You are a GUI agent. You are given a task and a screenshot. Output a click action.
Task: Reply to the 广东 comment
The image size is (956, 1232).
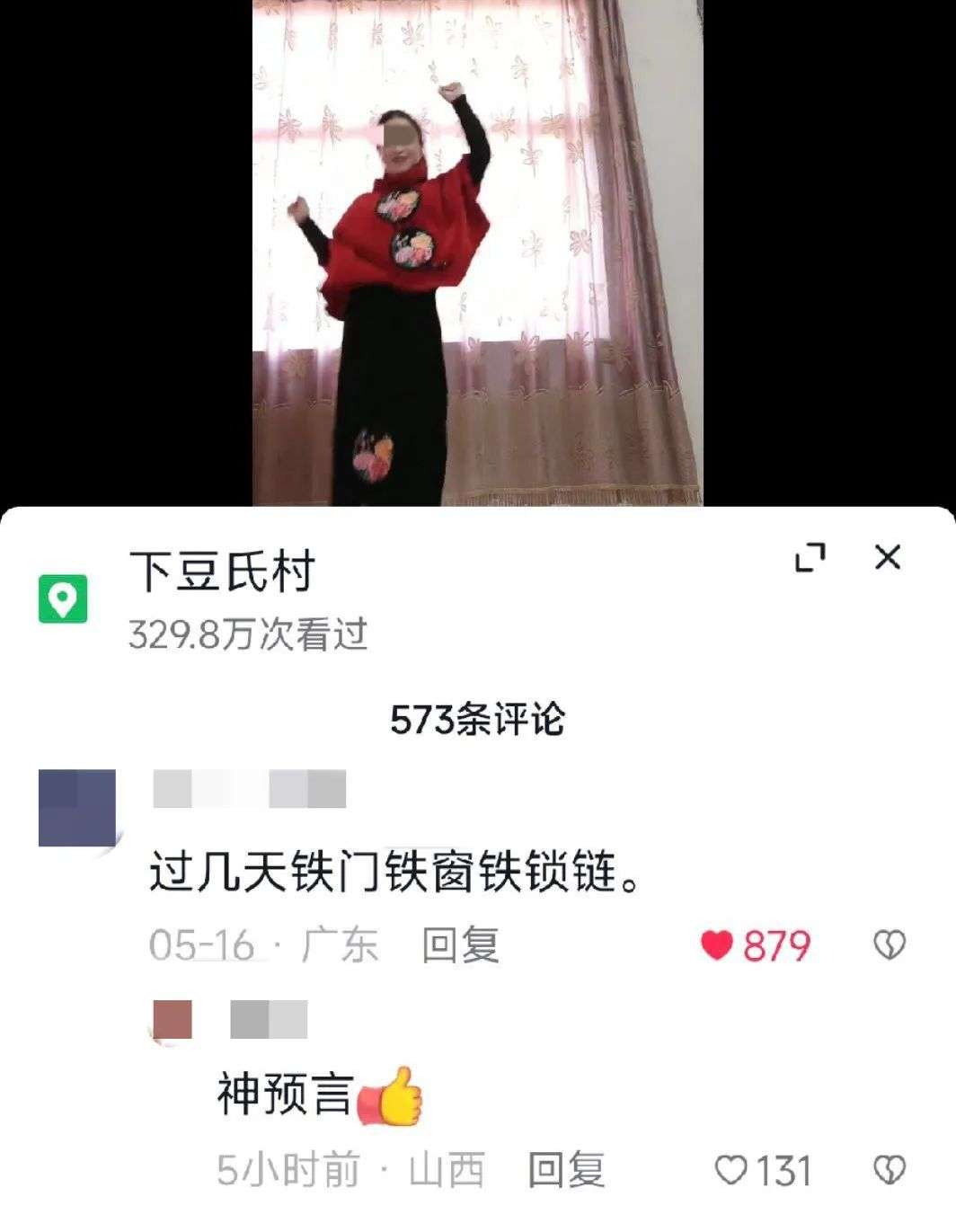pos(460,945)
